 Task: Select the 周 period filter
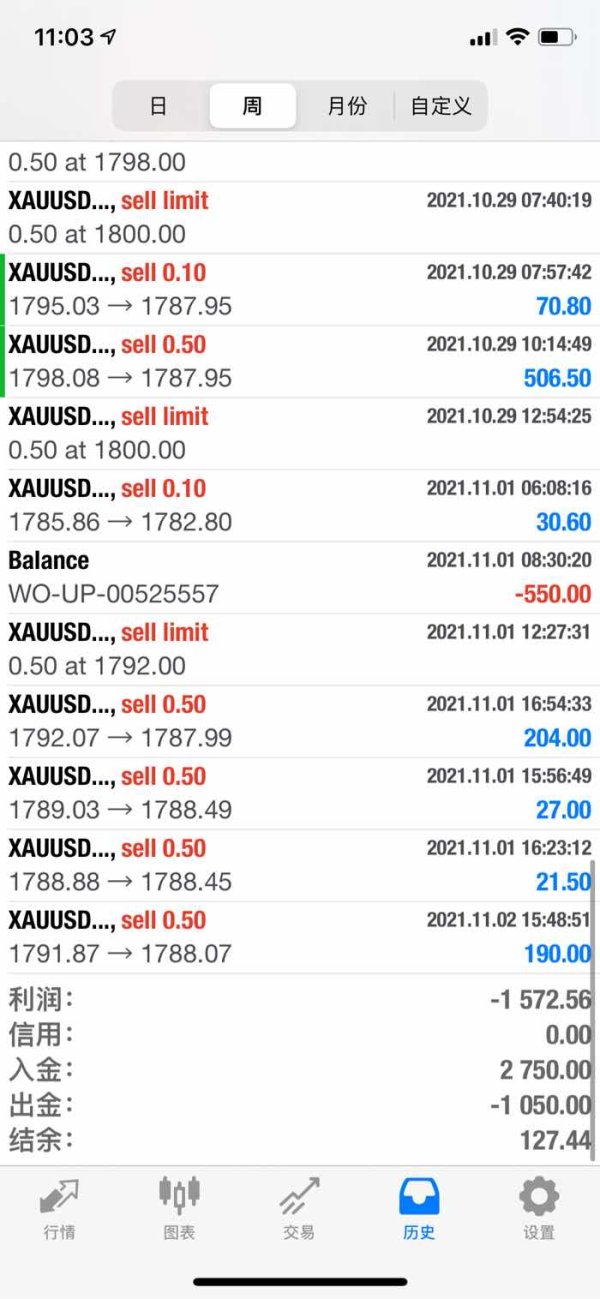pos(252,106)
